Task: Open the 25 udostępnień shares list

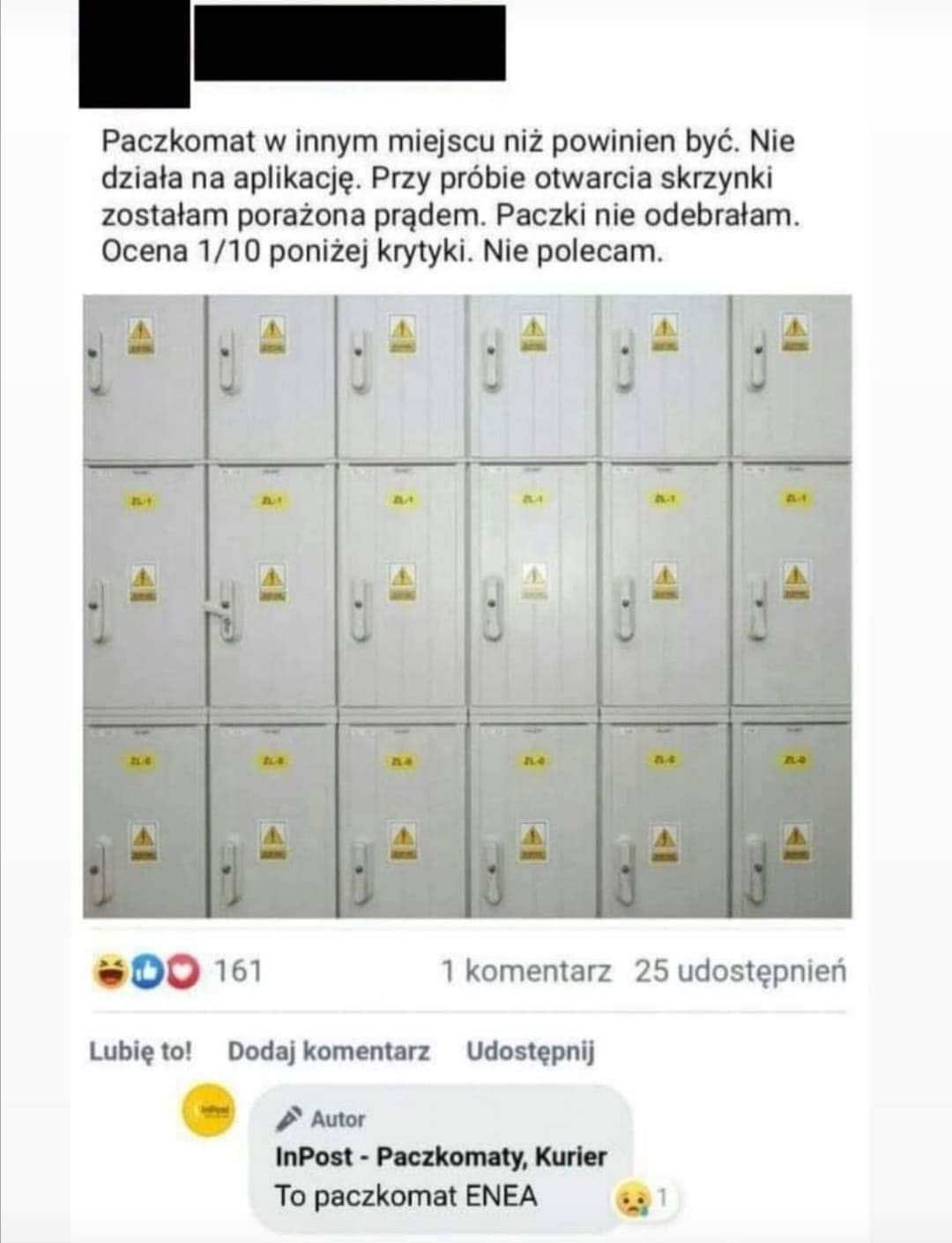Action: (740, 971)
